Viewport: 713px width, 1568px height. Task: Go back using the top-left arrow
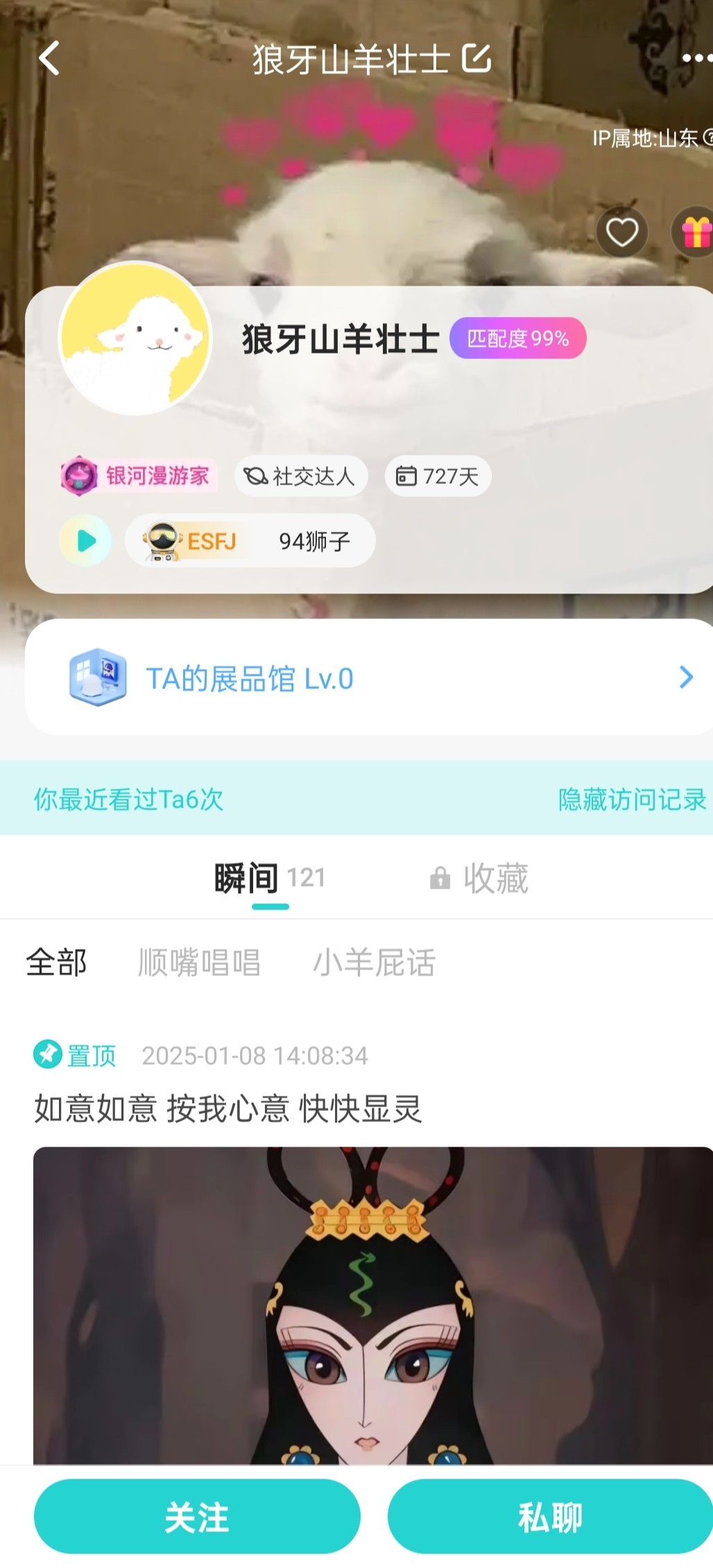coord(49,58)
